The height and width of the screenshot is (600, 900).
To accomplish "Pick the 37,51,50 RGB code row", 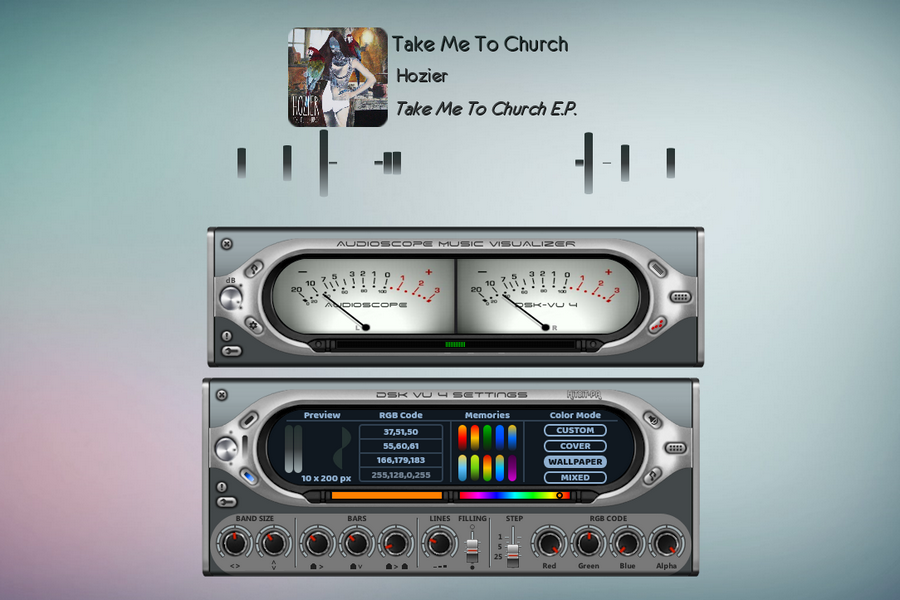I will pos(403,430).
